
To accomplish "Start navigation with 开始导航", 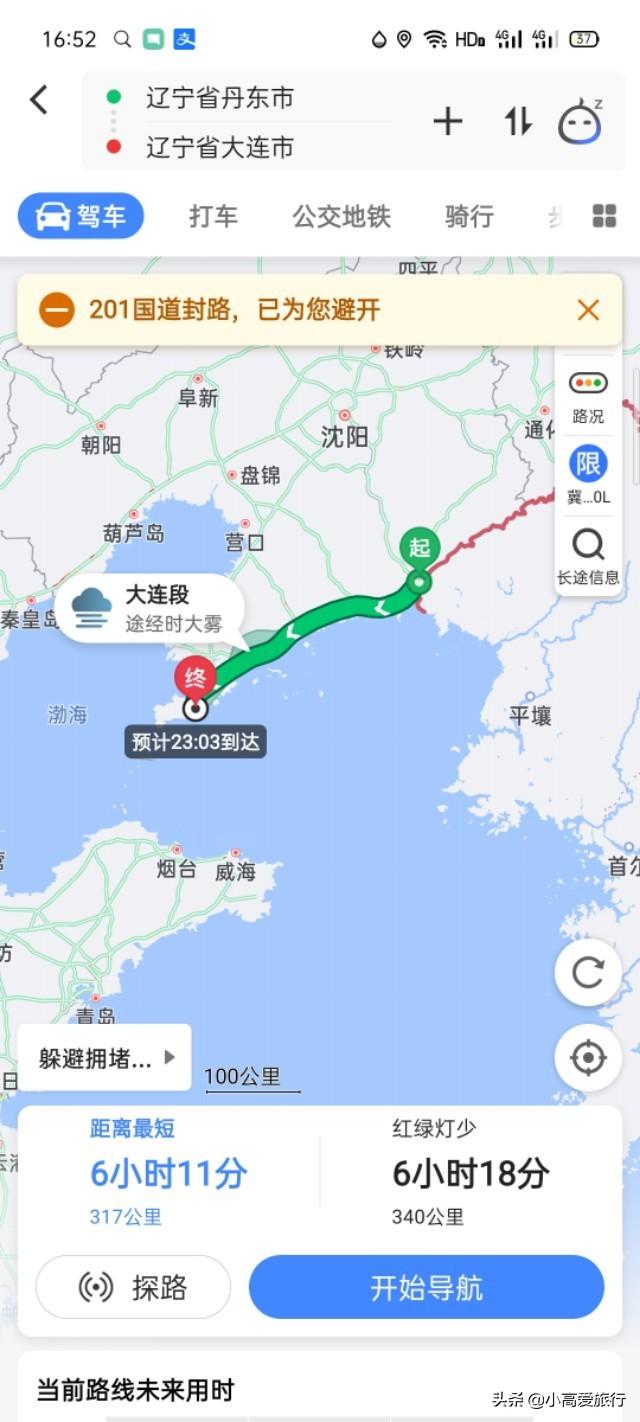I will [426, 1287].
